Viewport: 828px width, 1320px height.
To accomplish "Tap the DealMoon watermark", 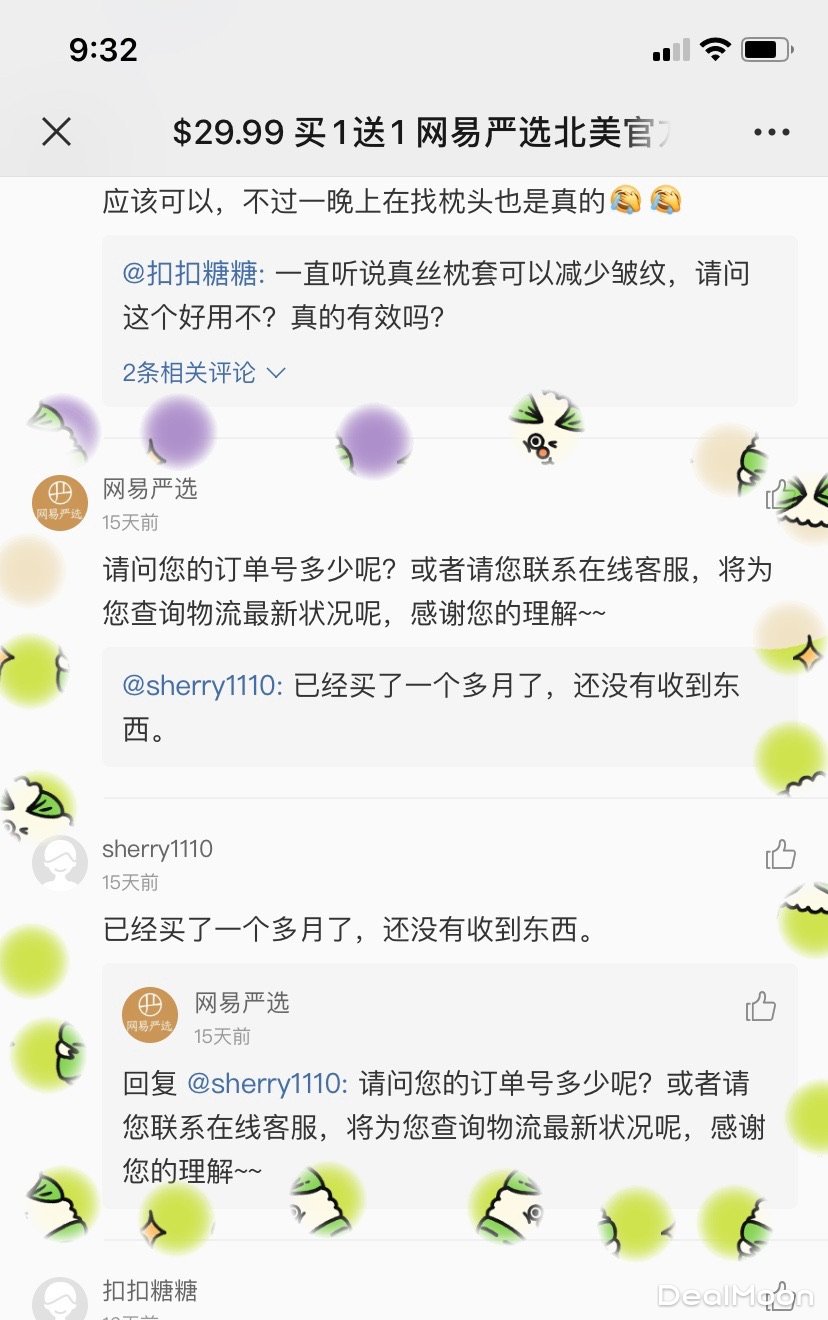I will coord(737,1295).
